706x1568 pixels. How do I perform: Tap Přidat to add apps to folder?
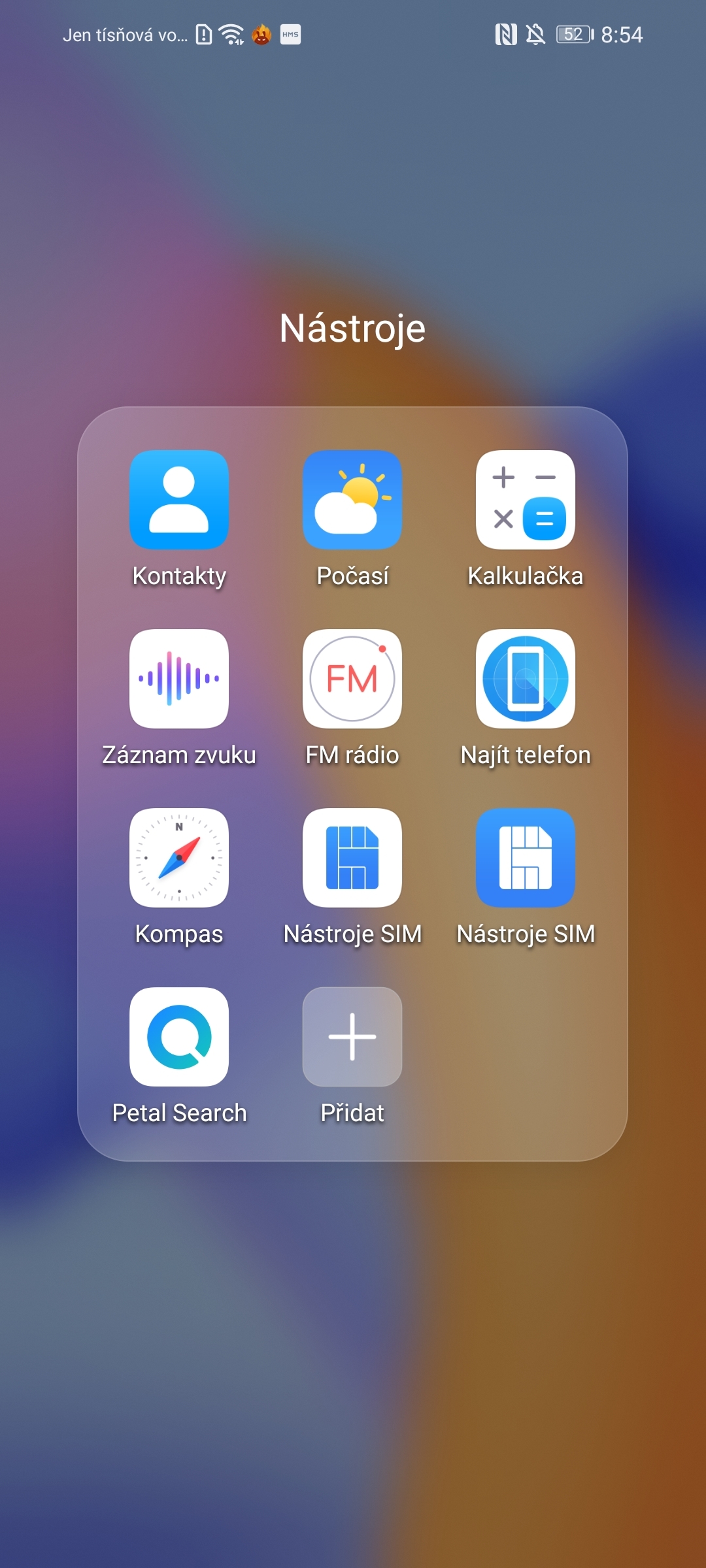pyautogui.click(x=352, y=1037)
